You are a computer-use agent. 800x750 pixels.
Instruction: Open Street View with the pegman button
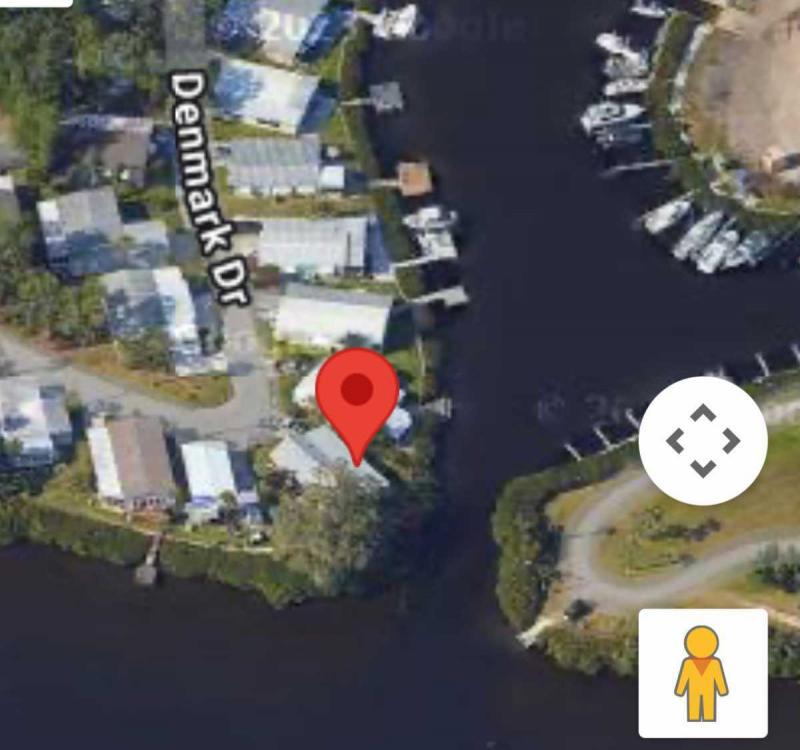tap(702, 673)
